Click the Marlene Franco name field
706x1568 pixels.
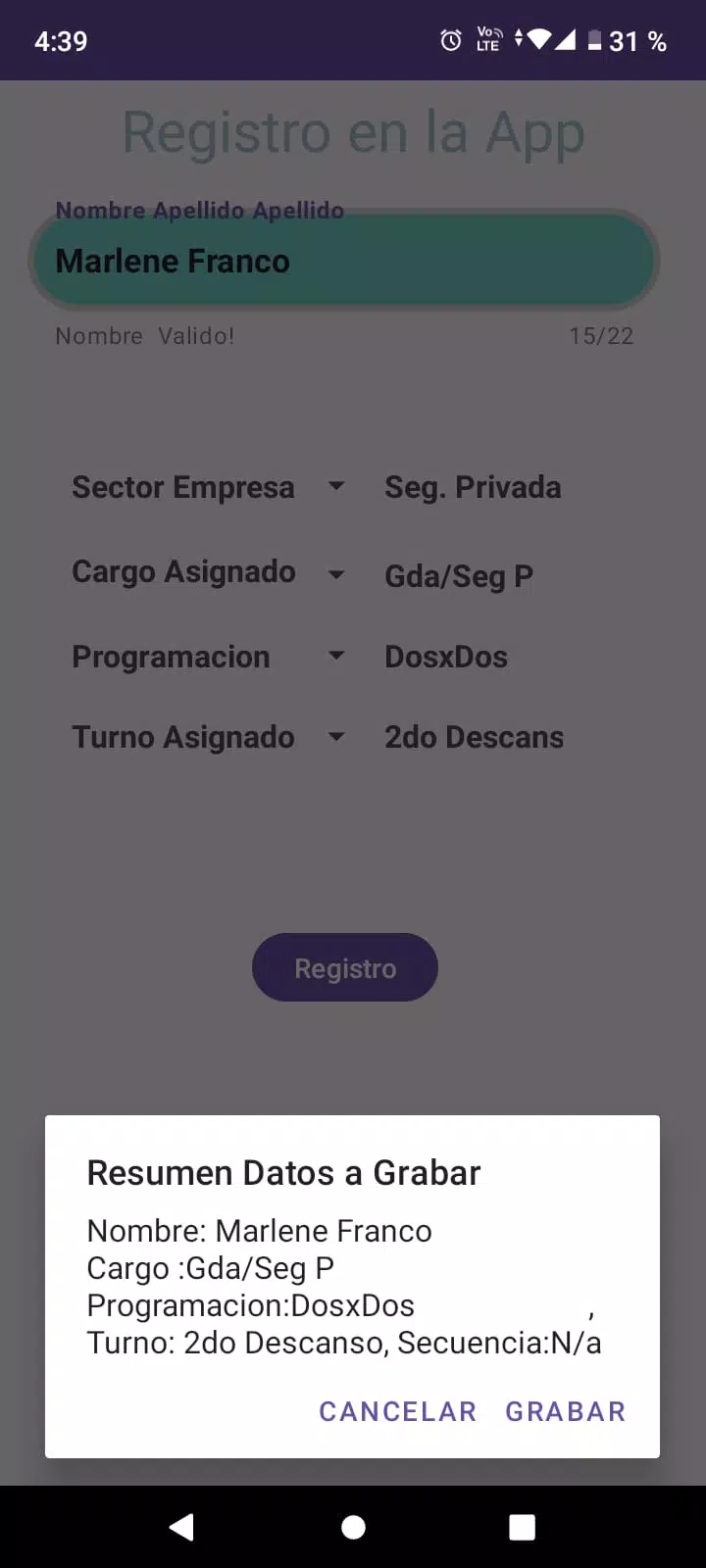click(x=344, y=260)
